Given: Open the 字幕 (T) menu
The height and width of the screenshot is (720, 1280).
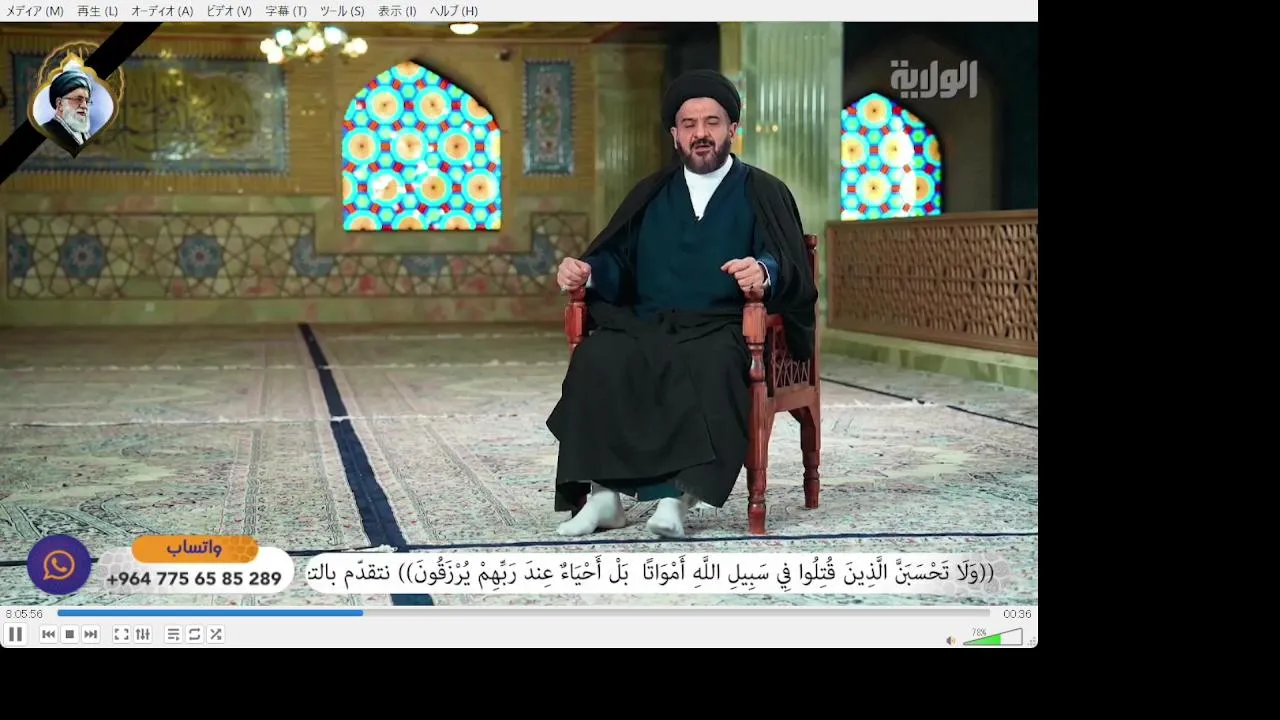Looking at the screenshot, I should click(x=286, y=11).
